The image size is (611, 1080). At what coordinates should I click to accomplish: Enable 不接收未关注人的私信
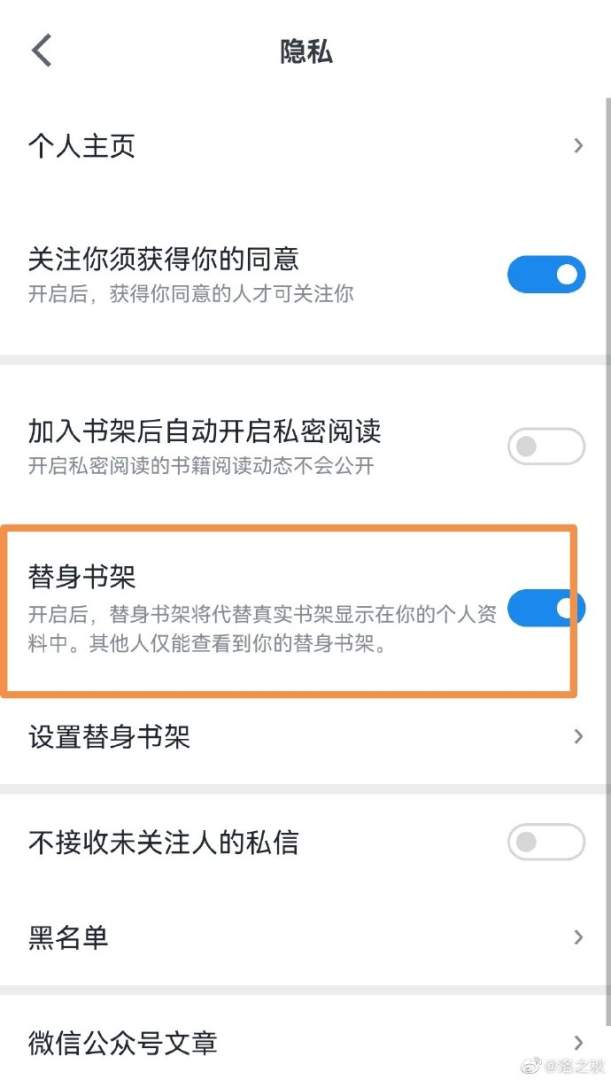pos(546,842)
